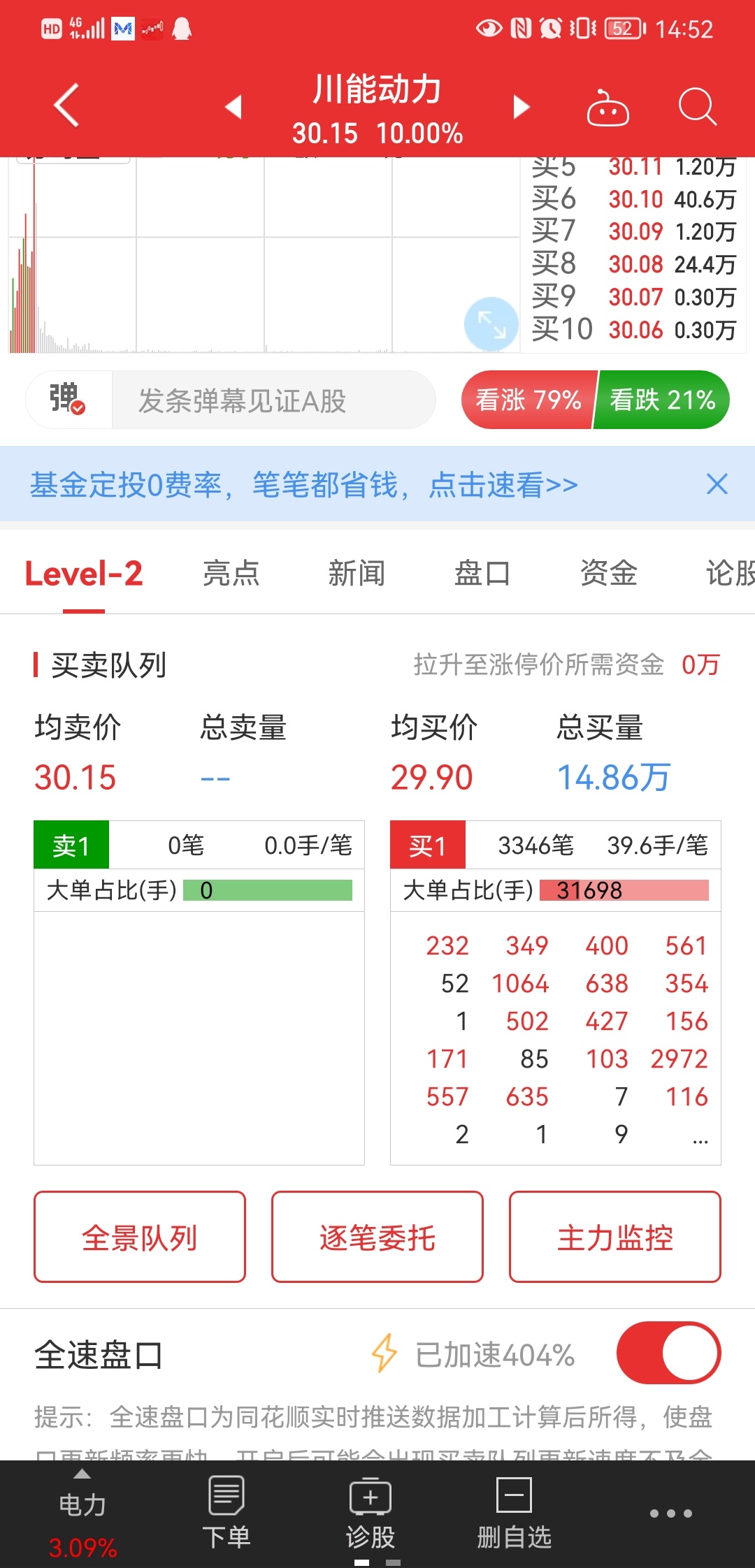Open 全景队列
755x1568 pixels.
pos(140,1237)
